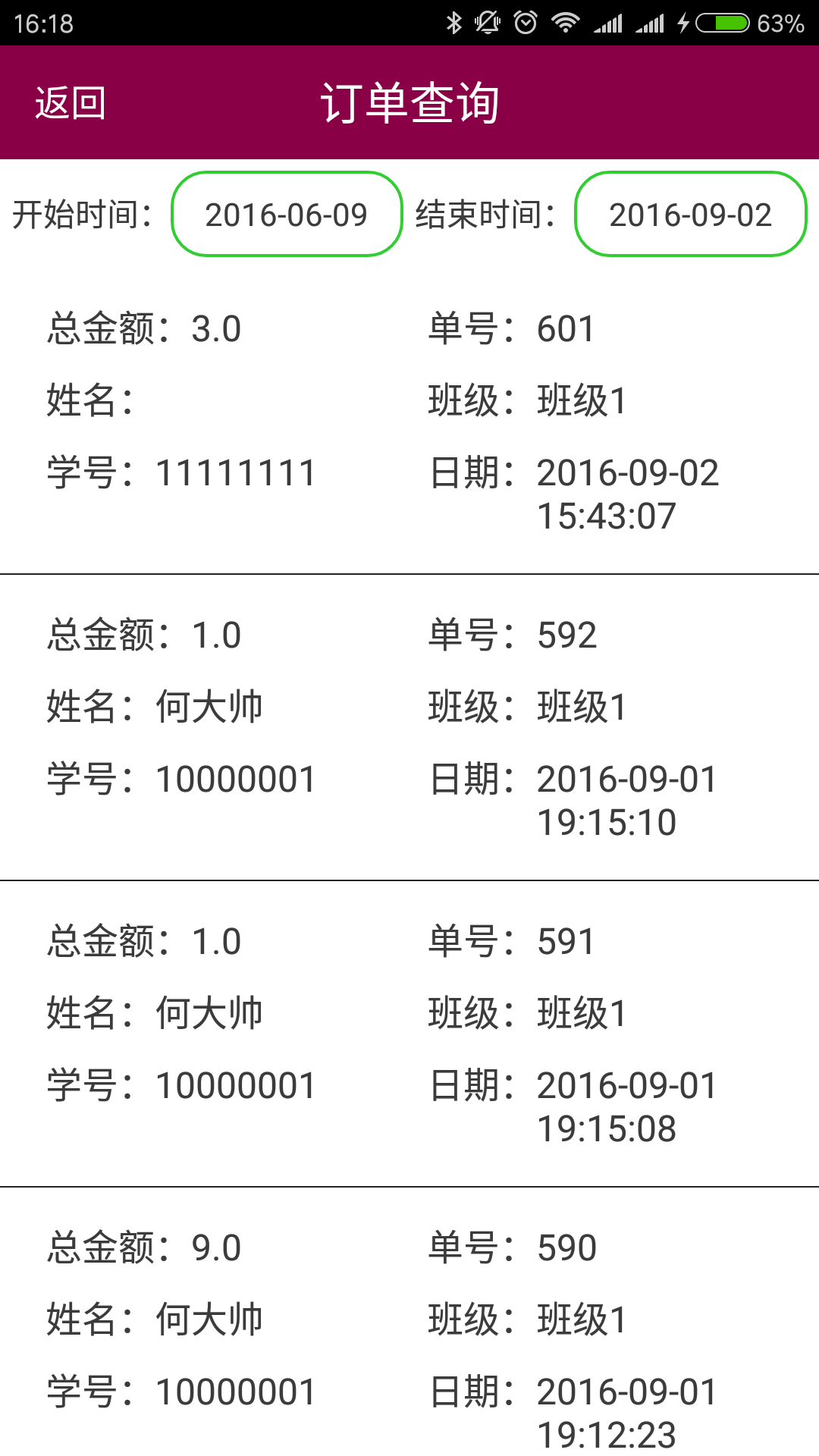Click the mute/vibrate icon in status bar
Image resolution: width=819 pixels, height=1456 pixels.
[x=488, y=23]
